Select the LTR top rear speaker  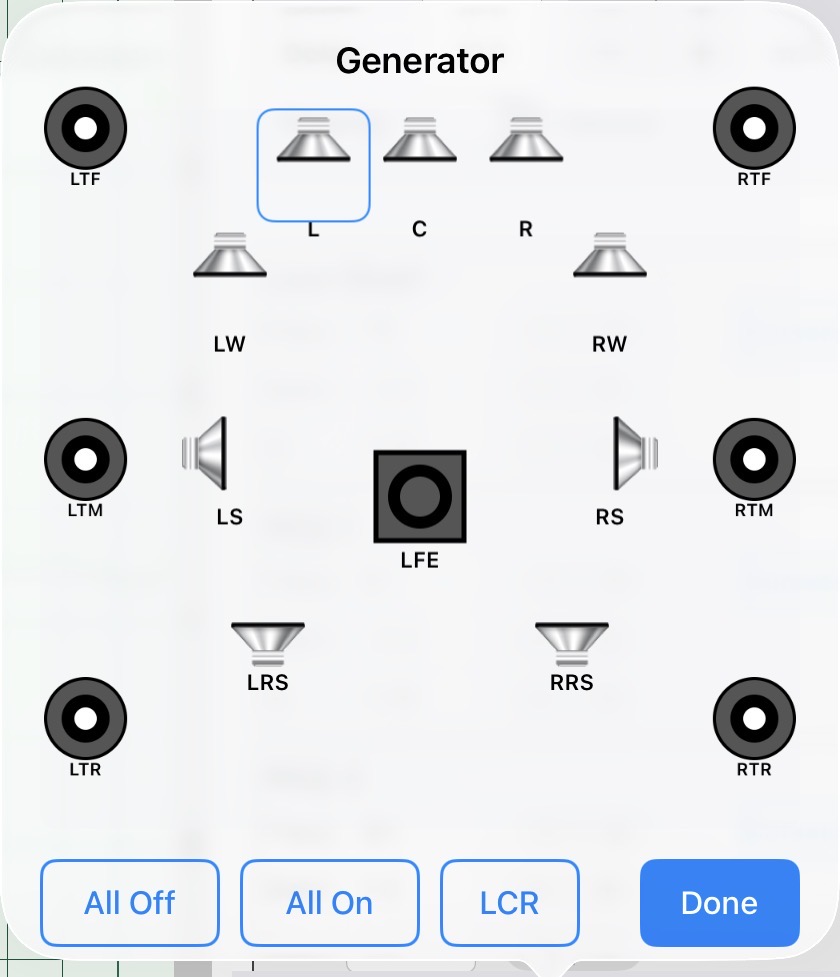[85, 719]
